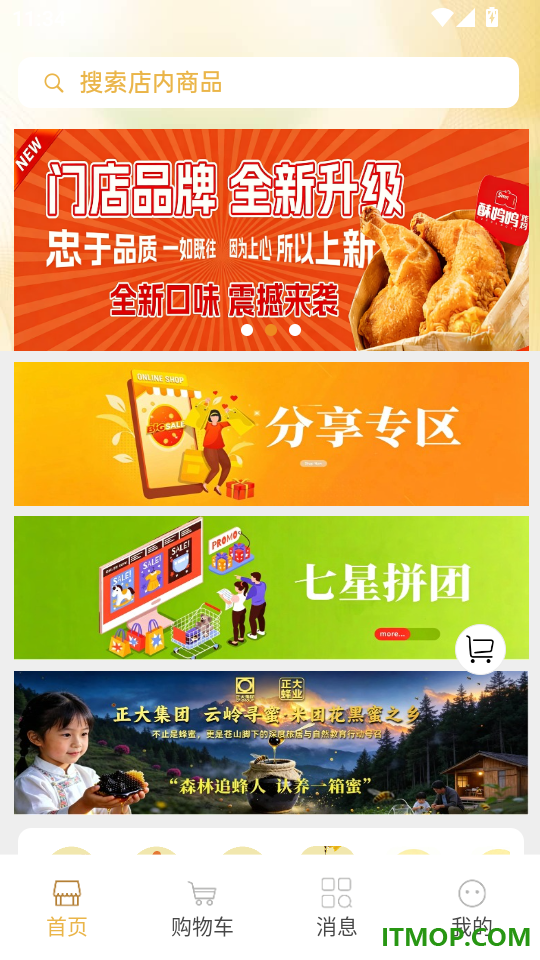The height and width of the screenshot is (960, 540).
Task: Open the 七星拼团 banner
Action: pyautogui.click(x=271, y=587)
